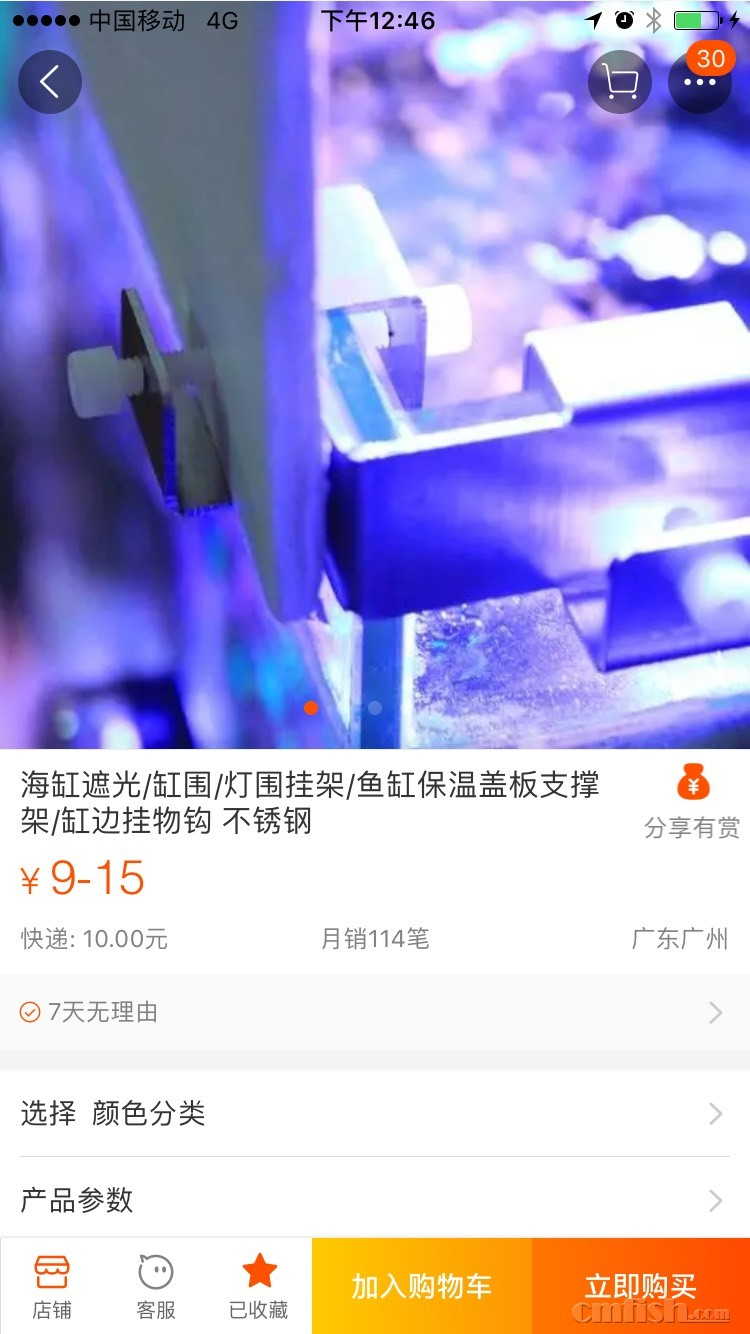
Task: Tap 加入购物车 to add to cart
Action: tap(422, 1286)
